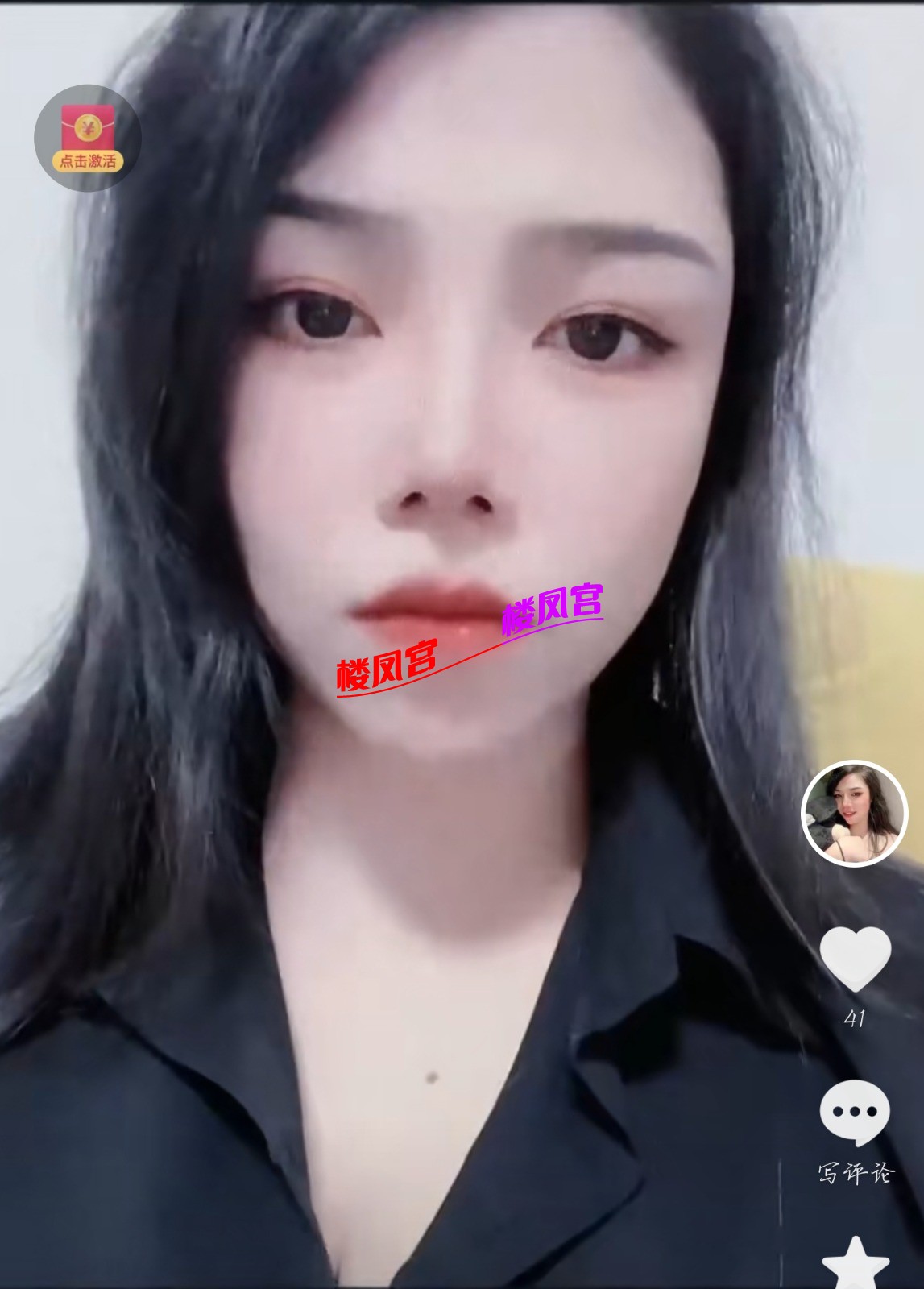Open the creator's profile avatar
Image resolution: width=924 pixels, height=1289 pixels.
[854, 814]
